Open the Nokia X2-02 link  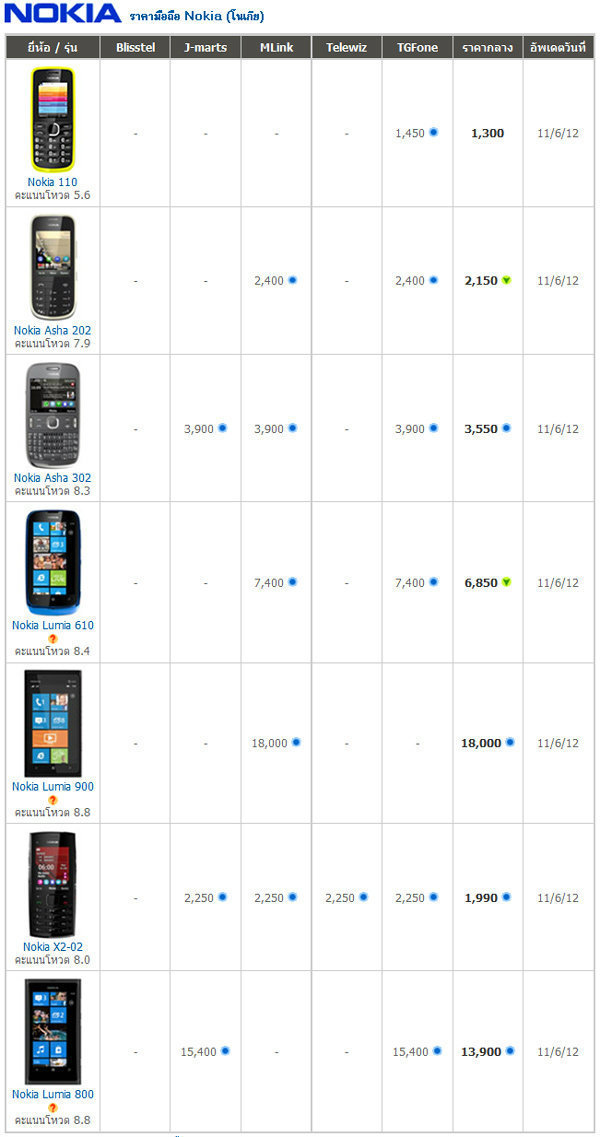(52, 946)
